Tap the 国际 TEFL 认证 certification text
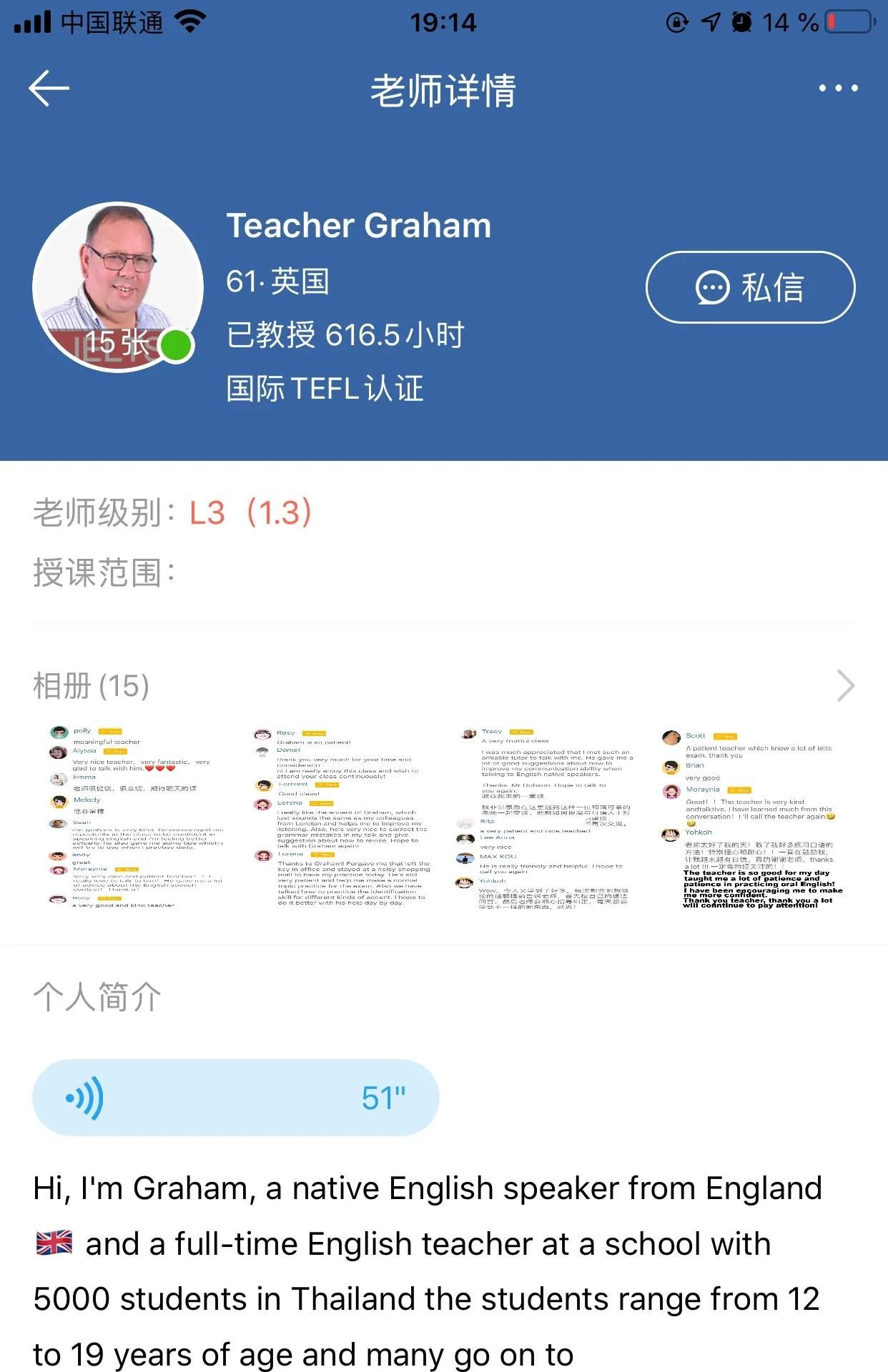 coord(325,389)
